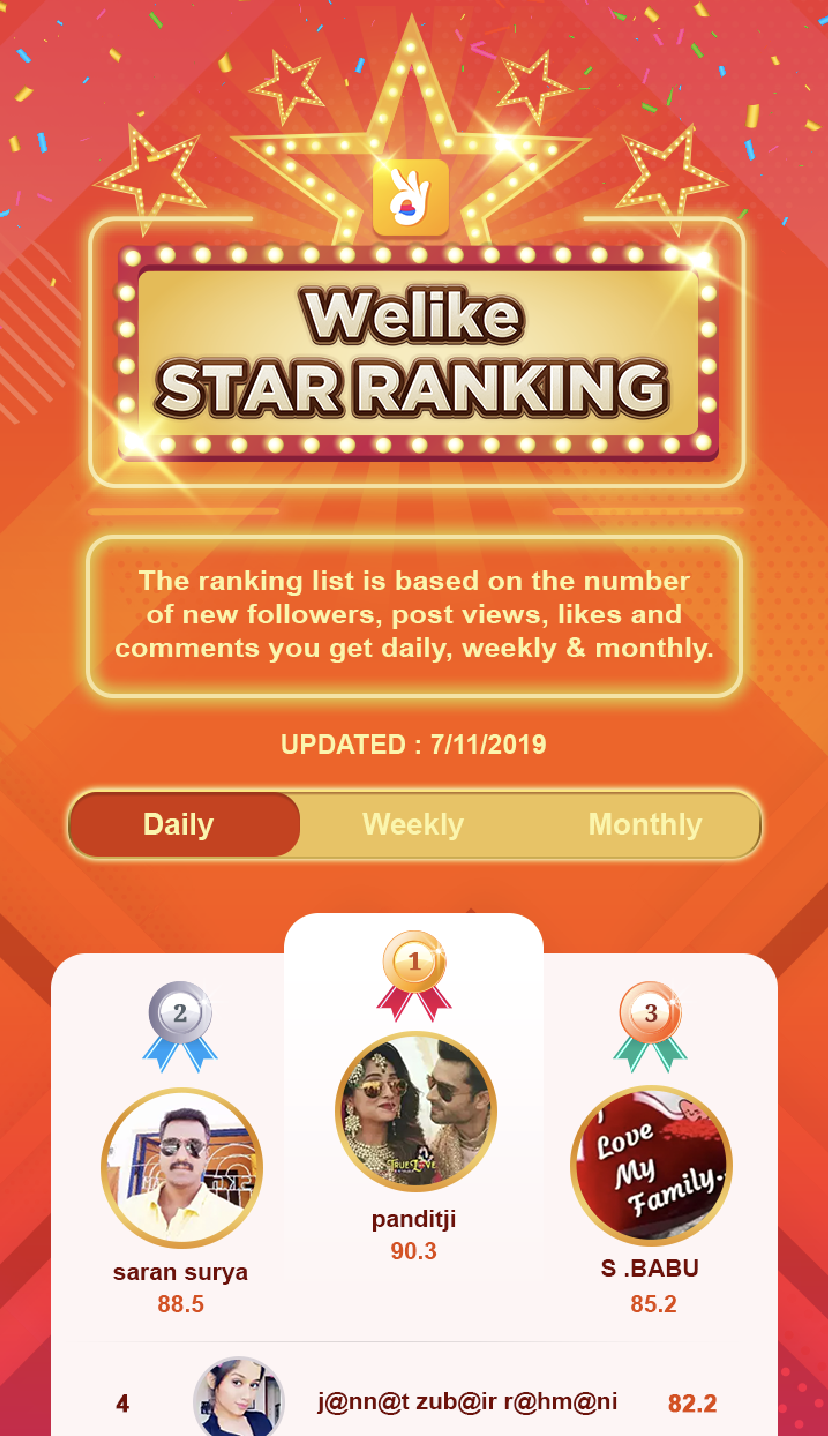The image size is (828, 1436).
Task: Switch to the Monthly ranking tab
Action: (x=645, y=825)
